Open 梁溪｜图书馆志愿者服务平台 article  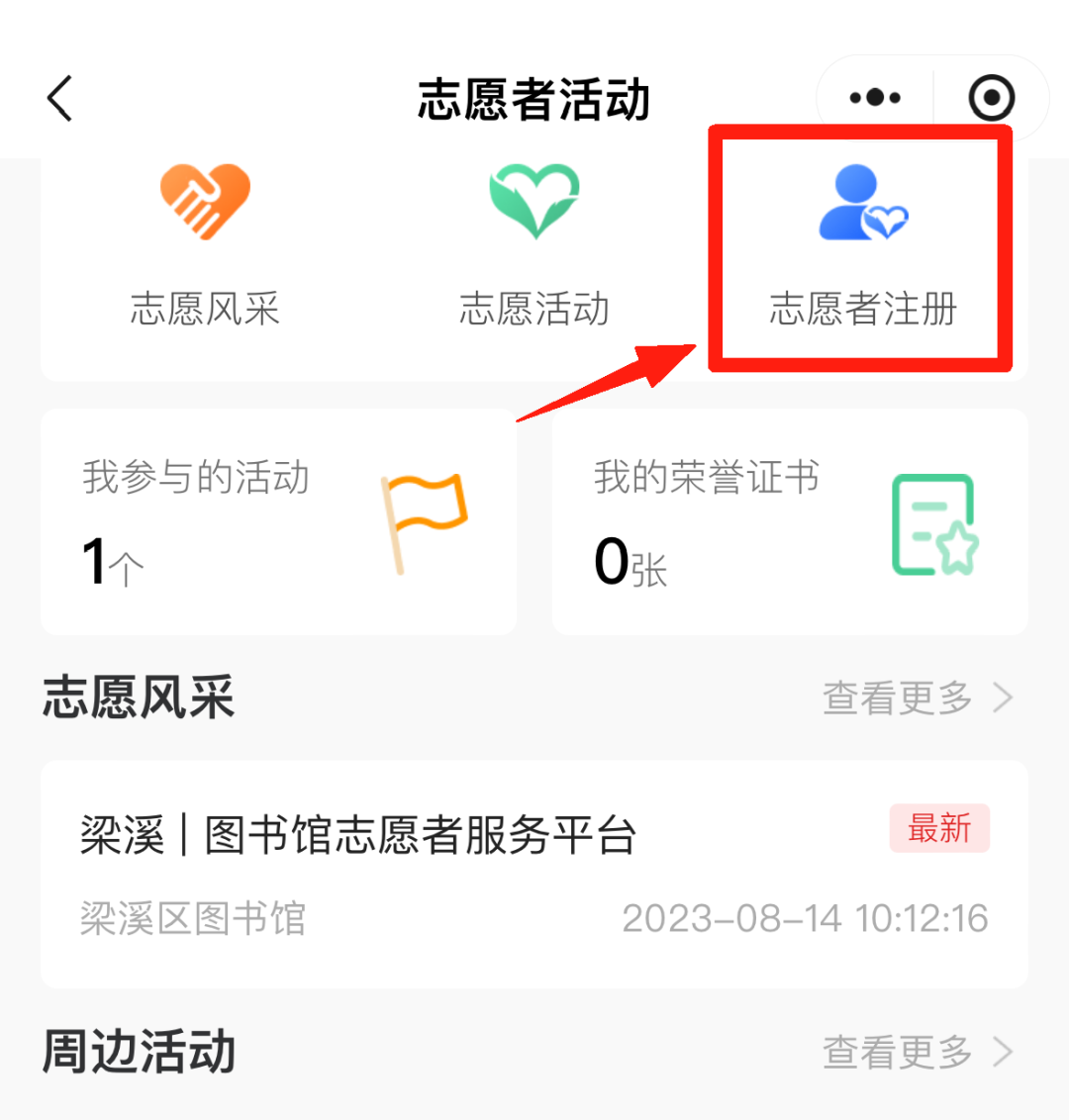[534, 874]
